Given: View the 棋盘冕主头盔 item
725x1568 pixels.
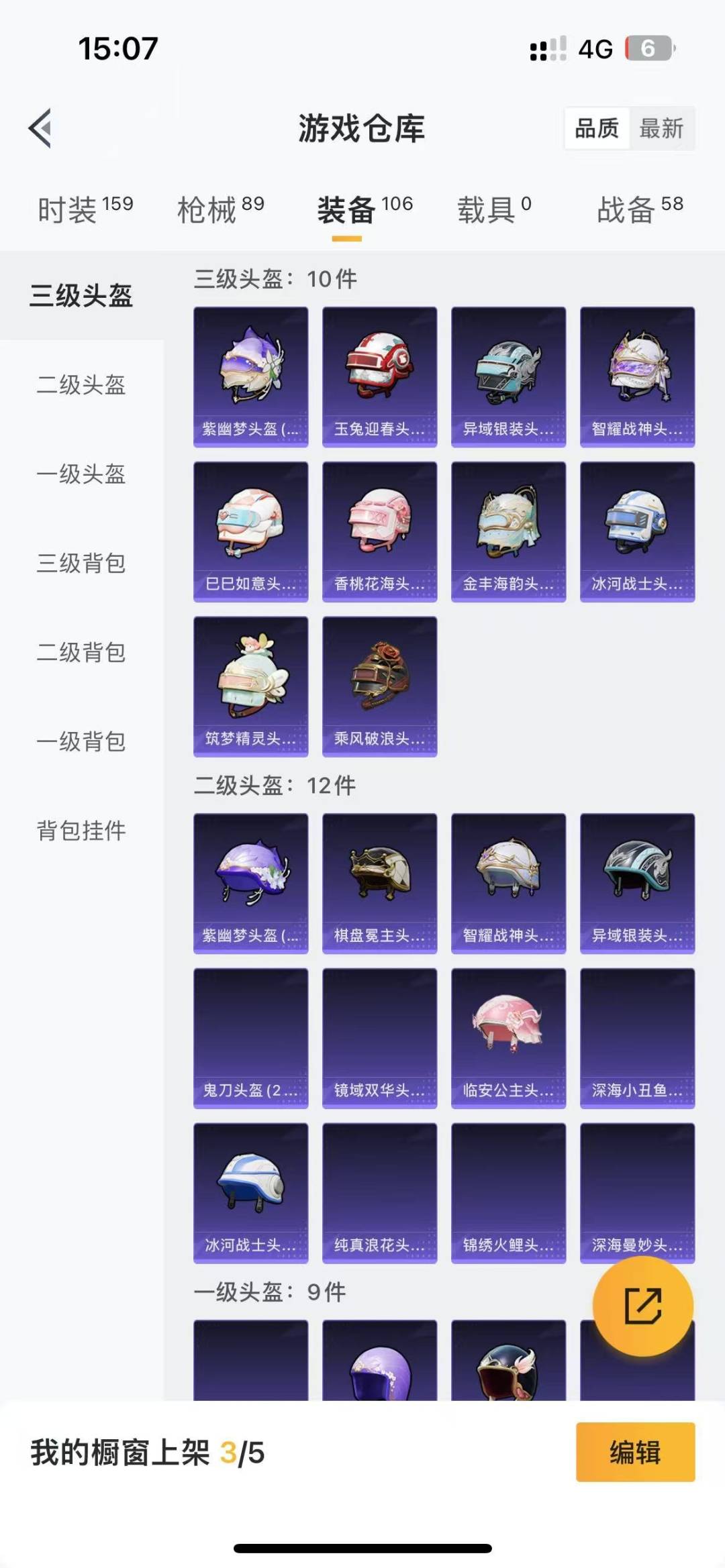Looking at the screenshot, I should (x=379, y=883).
